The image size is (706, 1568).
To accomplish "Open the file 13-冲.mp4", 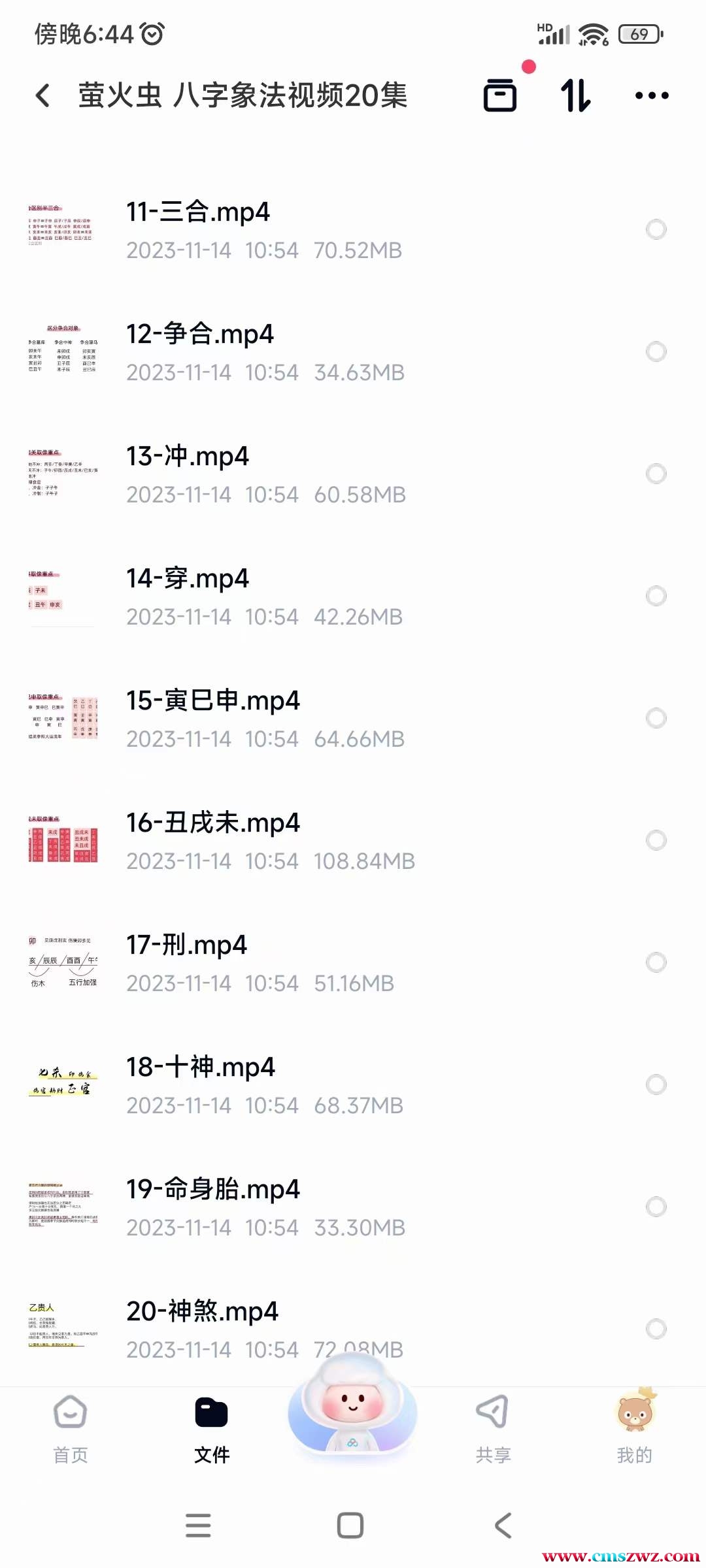I will (188, 457).
